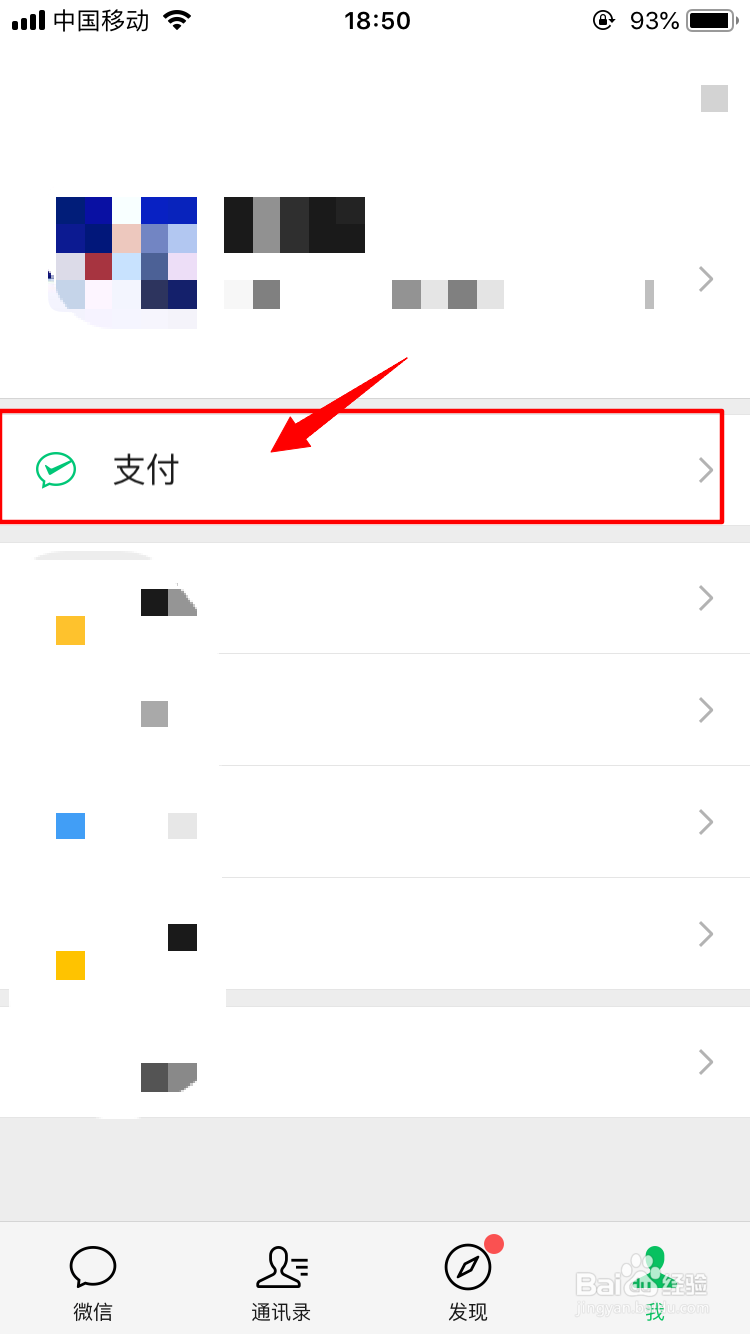Expand the profile row using its right chevron
Screen dimensions: 750x1334
705,279
